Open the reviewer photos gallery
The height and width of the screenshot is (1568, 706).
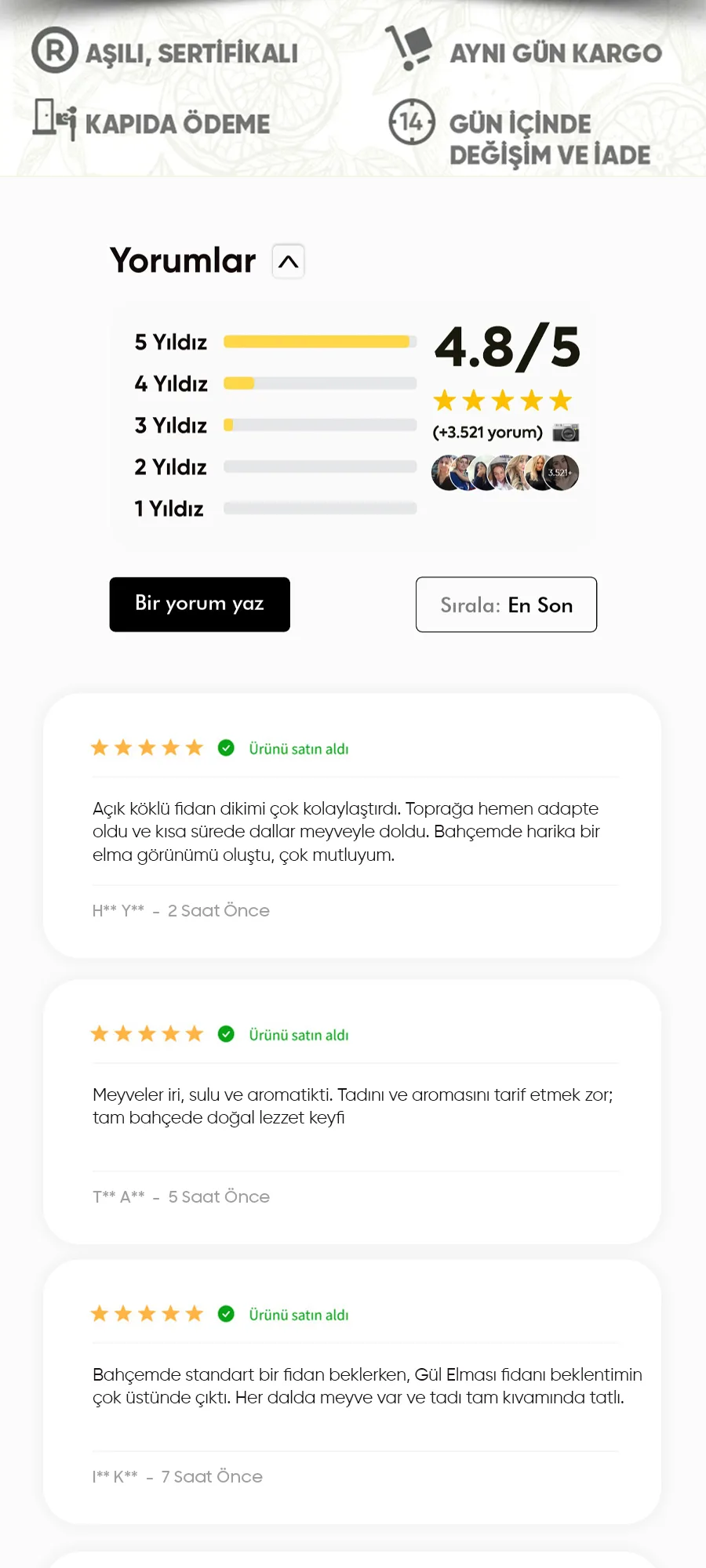point(504,473)
